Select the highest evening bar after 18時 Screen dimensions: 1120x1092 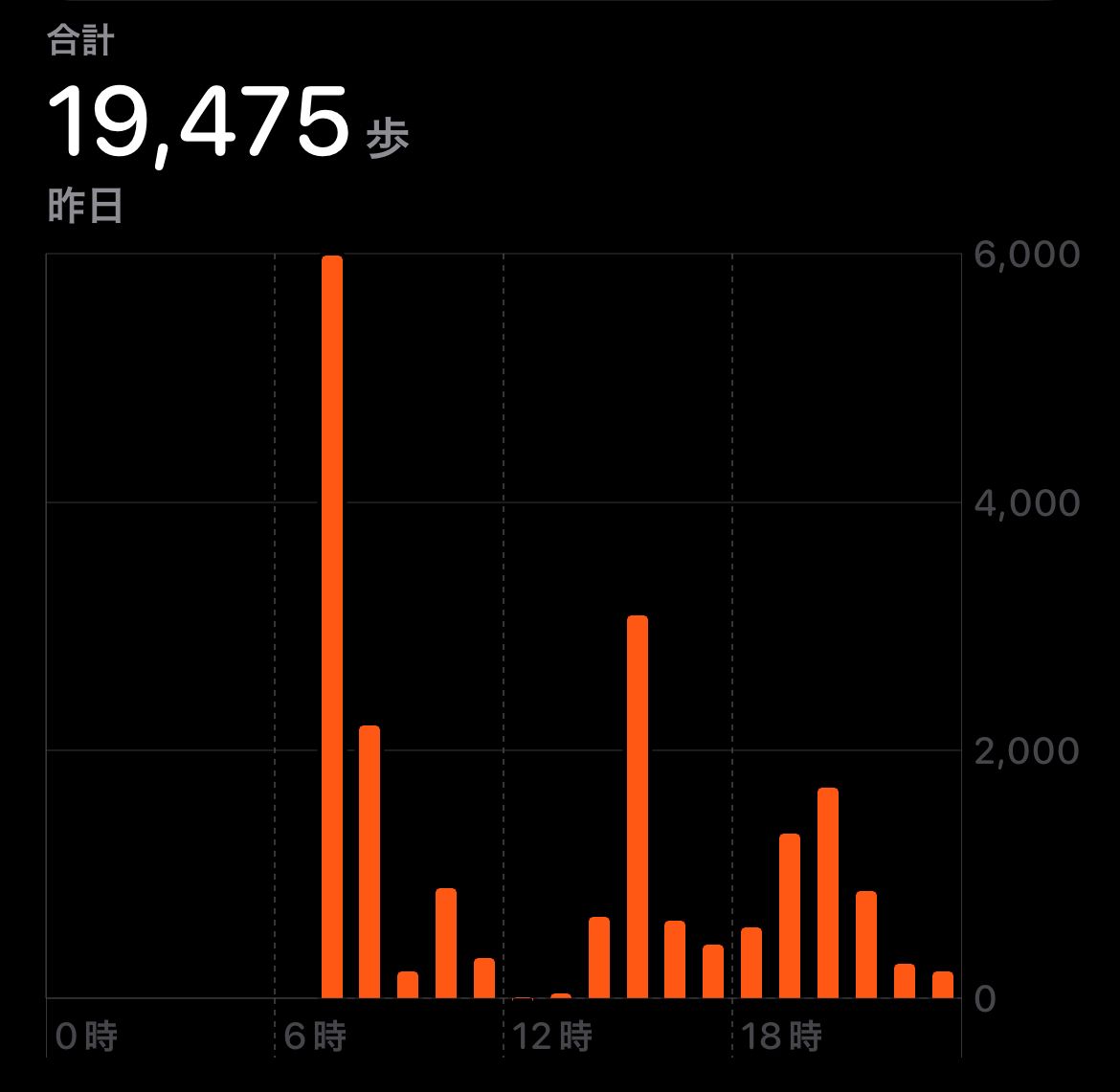pyautogui.click(x=828, y=893)
